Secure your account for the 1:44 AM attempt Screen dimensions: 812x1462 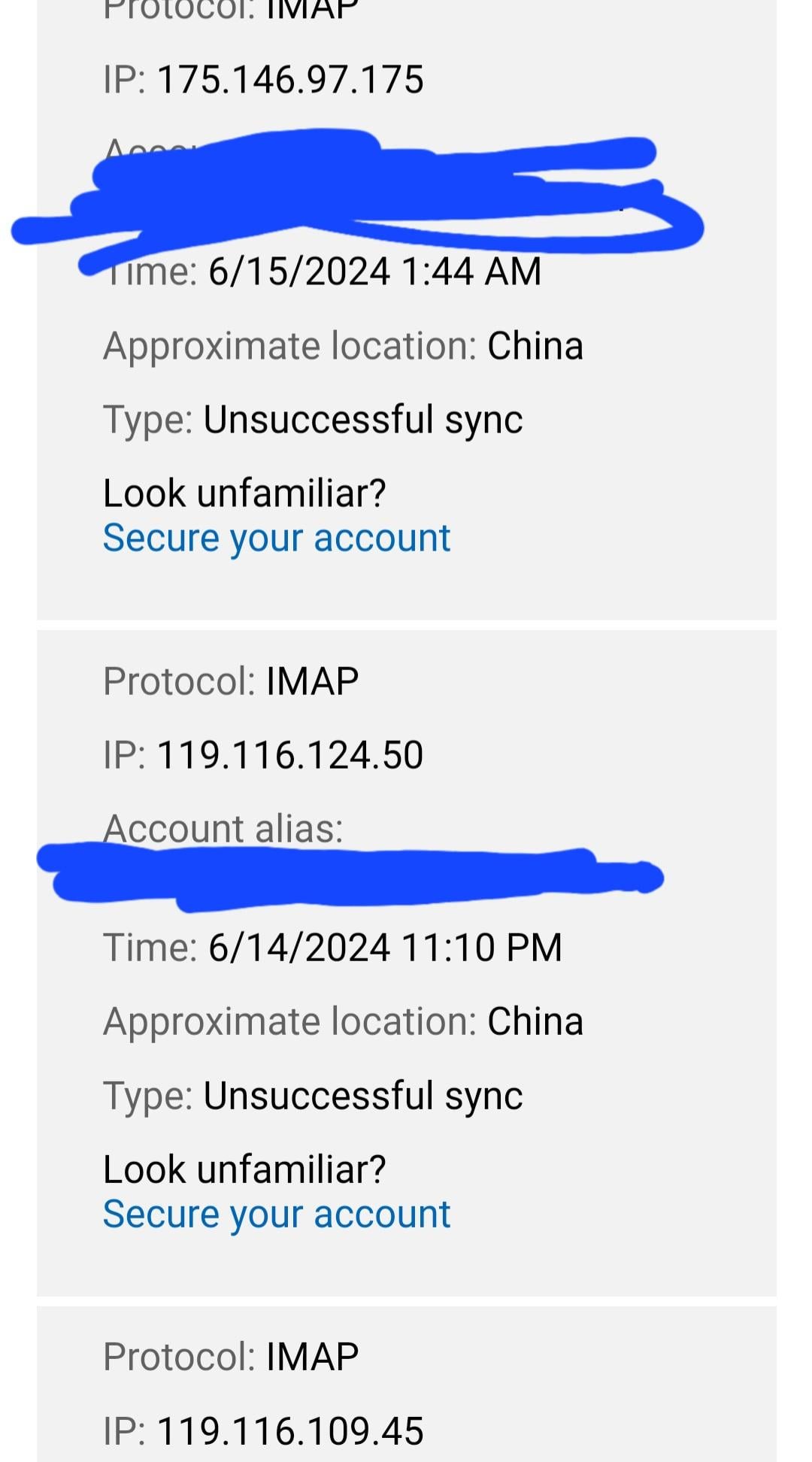coord(276,538)
